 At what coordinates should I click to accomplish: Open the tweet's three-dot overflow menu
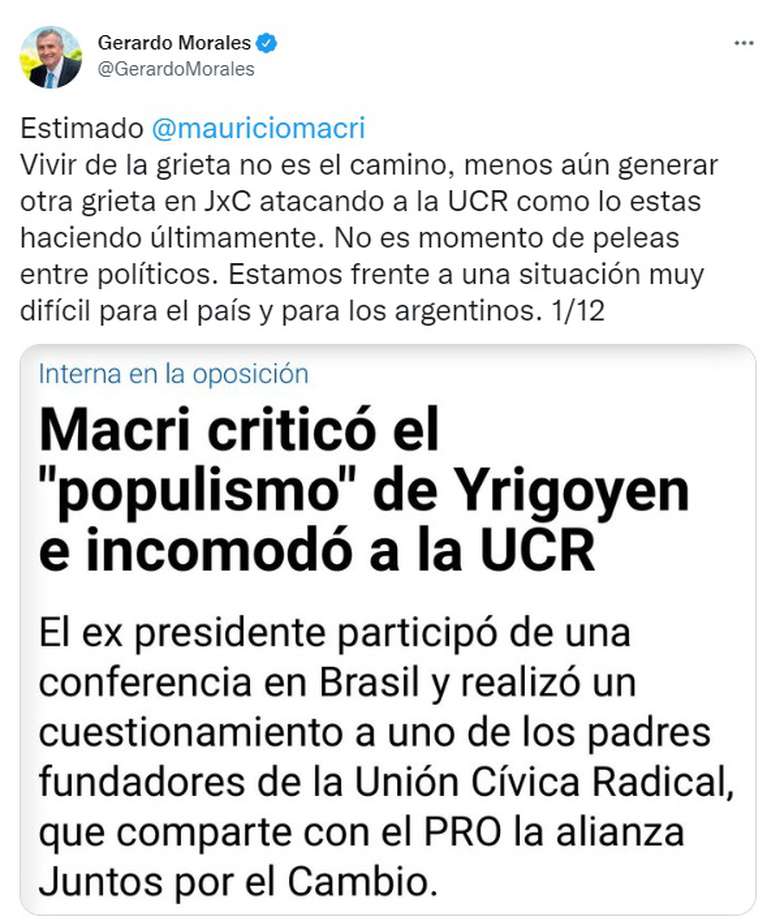[x=743, y=44]
